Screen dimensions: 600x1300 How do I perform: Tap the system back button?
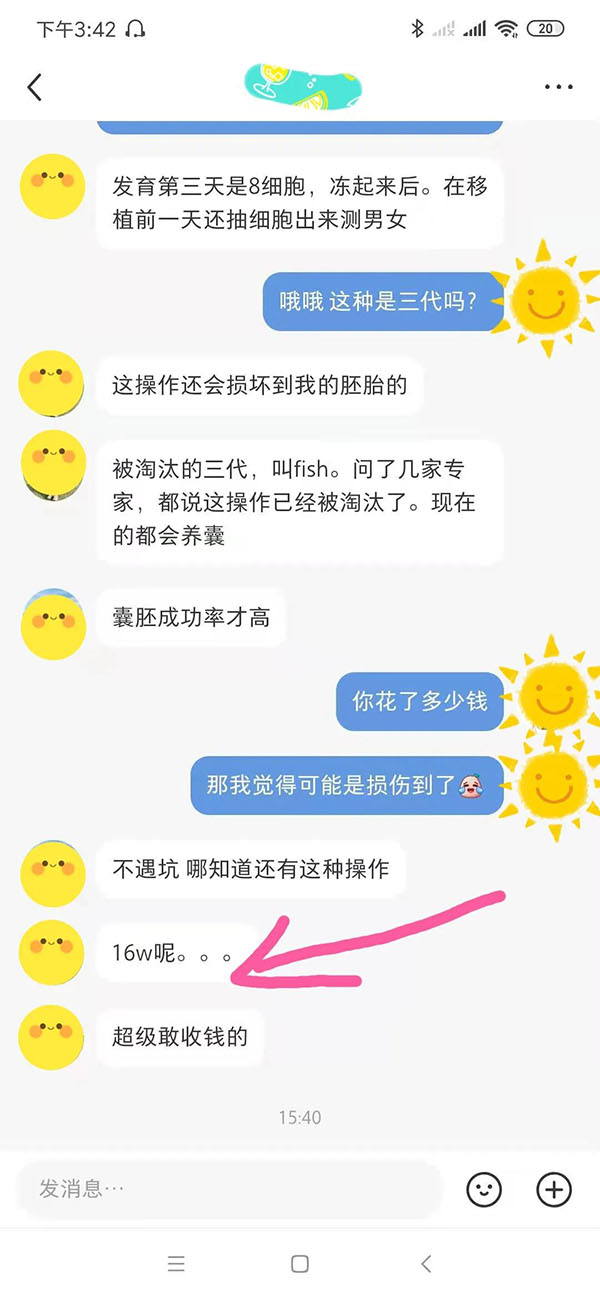coord(426,1264)
